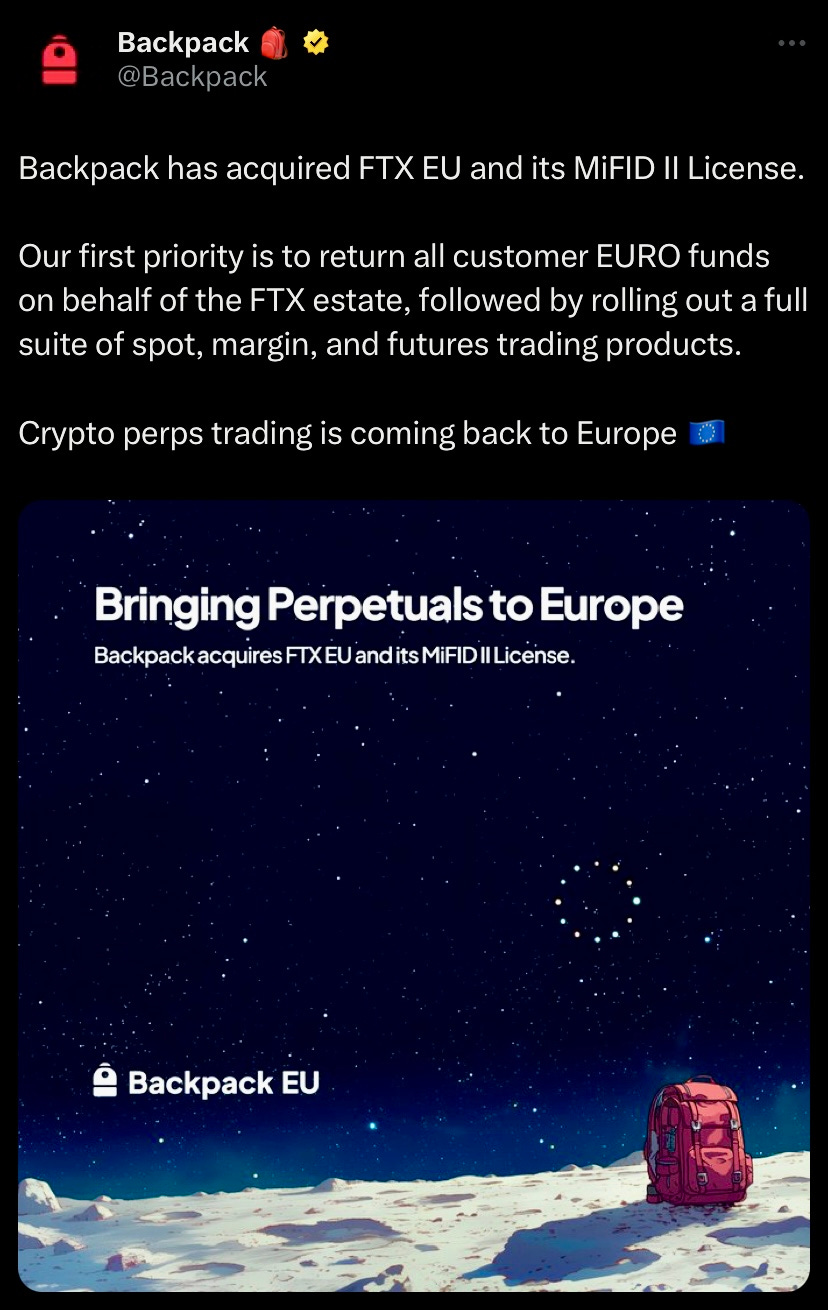Open Backpack's profile picture
Image resolution: width=828 pixels, height=1310 pixels.
coord(60,58)
